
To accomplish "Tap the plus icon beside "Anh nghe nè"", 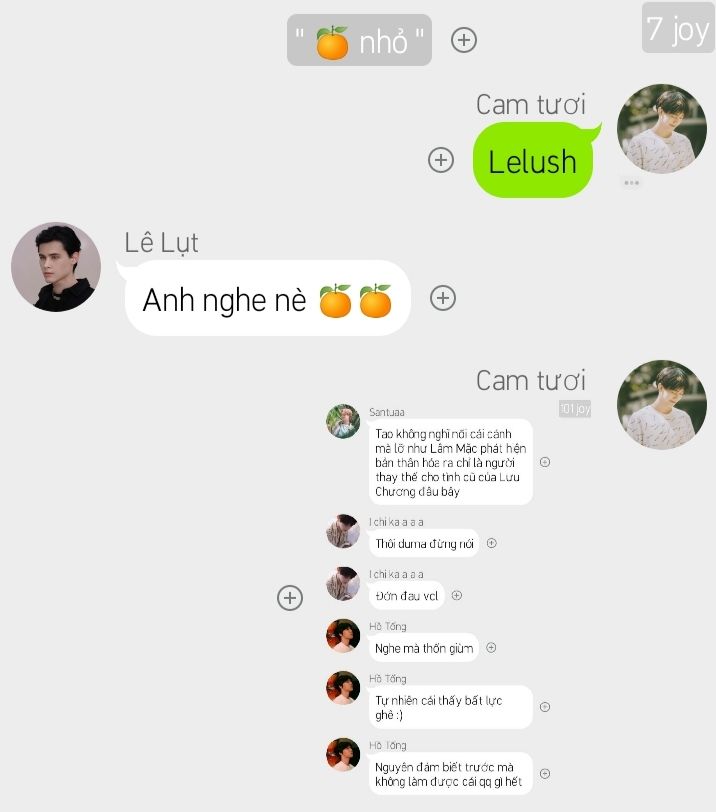I will pos(443,298).
